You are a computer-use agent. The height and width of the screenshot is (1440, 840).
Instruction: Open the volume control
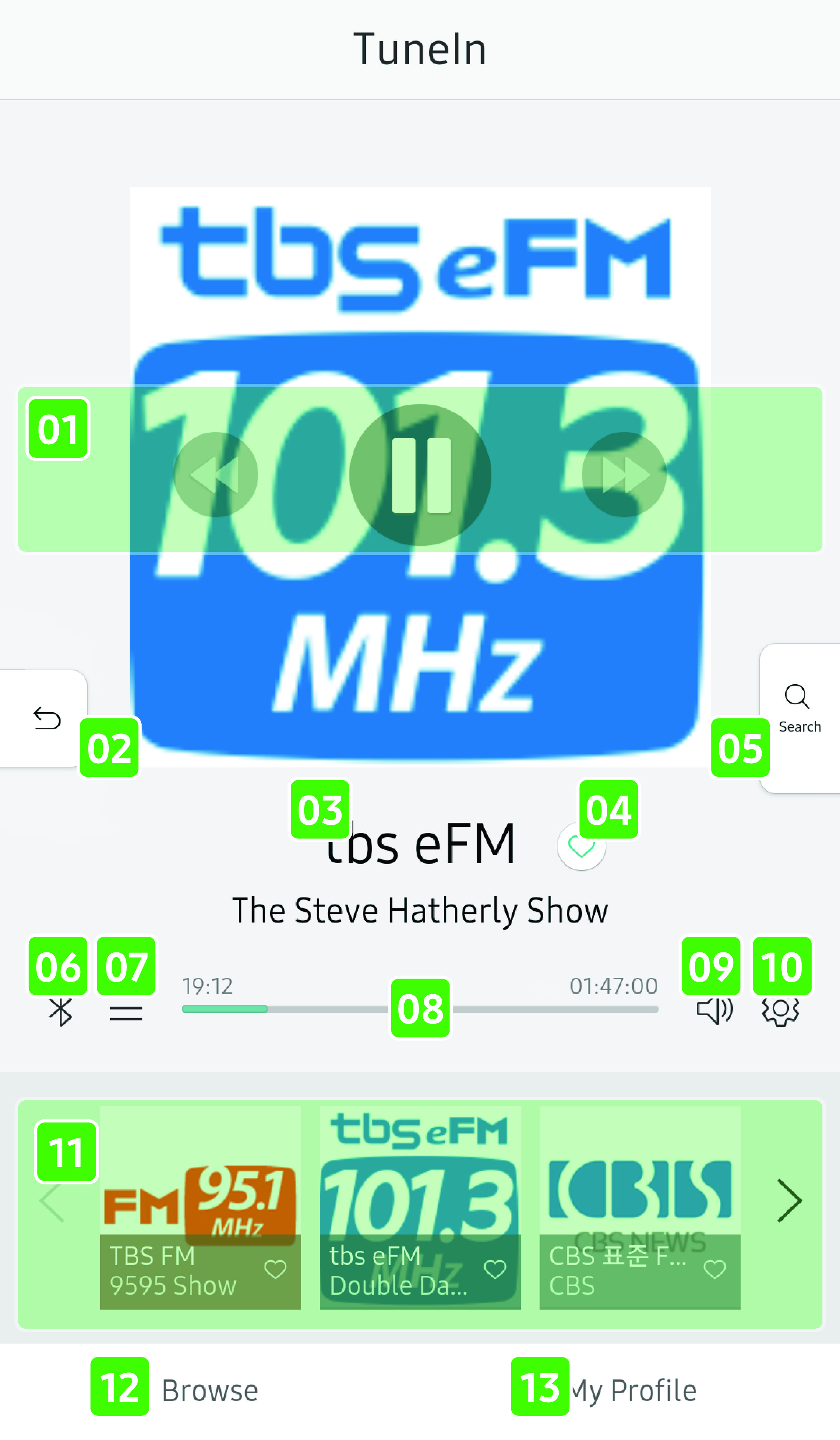click(714, 1011)
